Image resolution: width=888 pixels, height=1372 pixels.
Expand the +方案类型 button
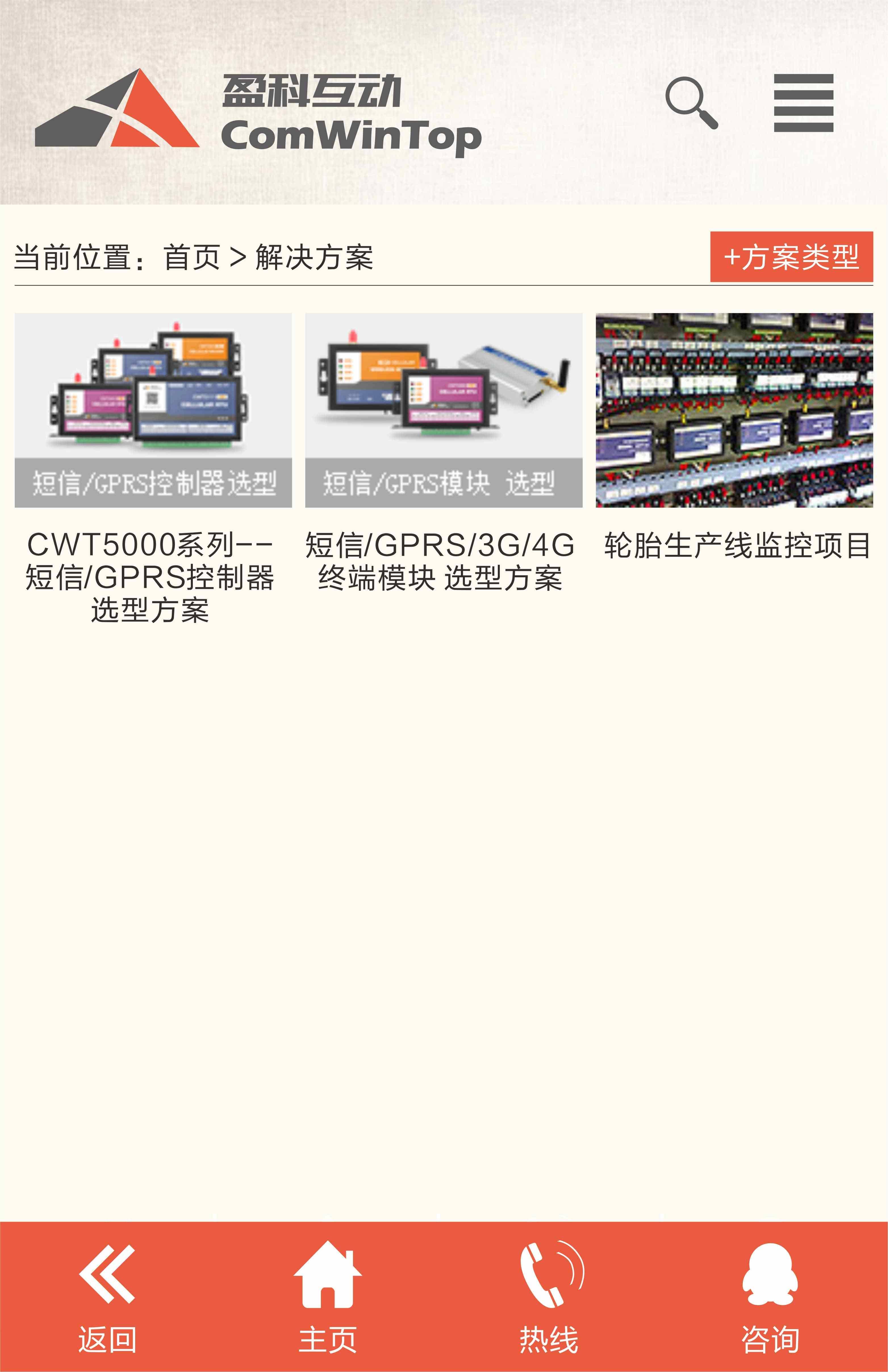tap(791, 257)
